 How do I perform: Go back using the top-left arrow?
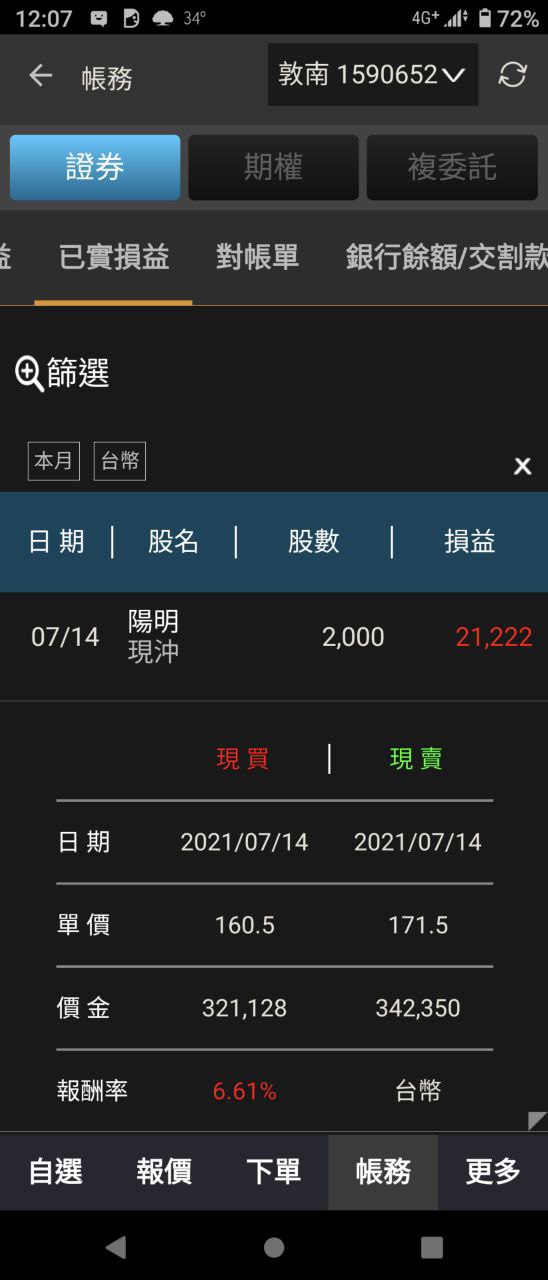pos(40,75)
